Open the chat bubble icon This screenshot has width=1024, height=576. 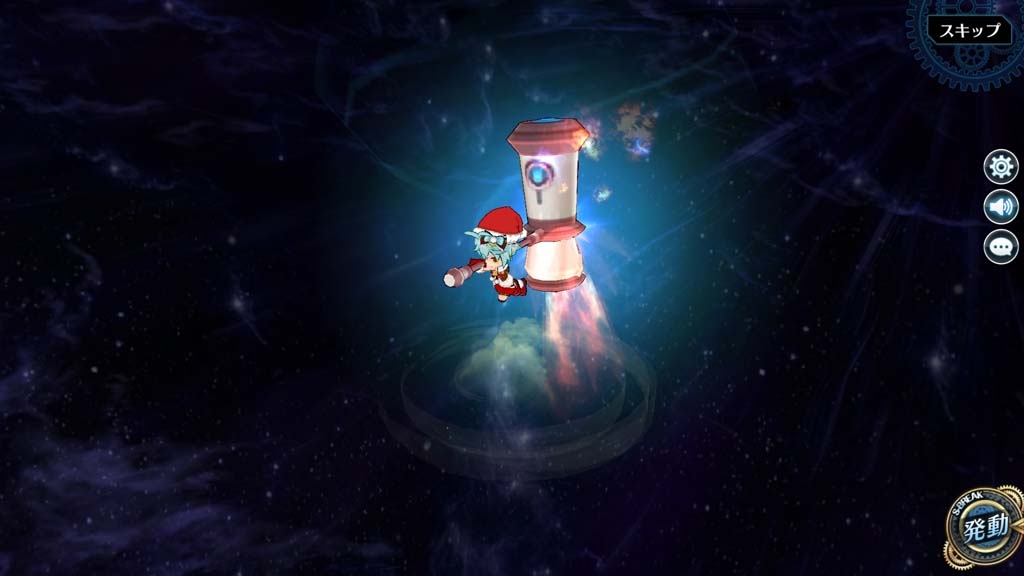1000,246
